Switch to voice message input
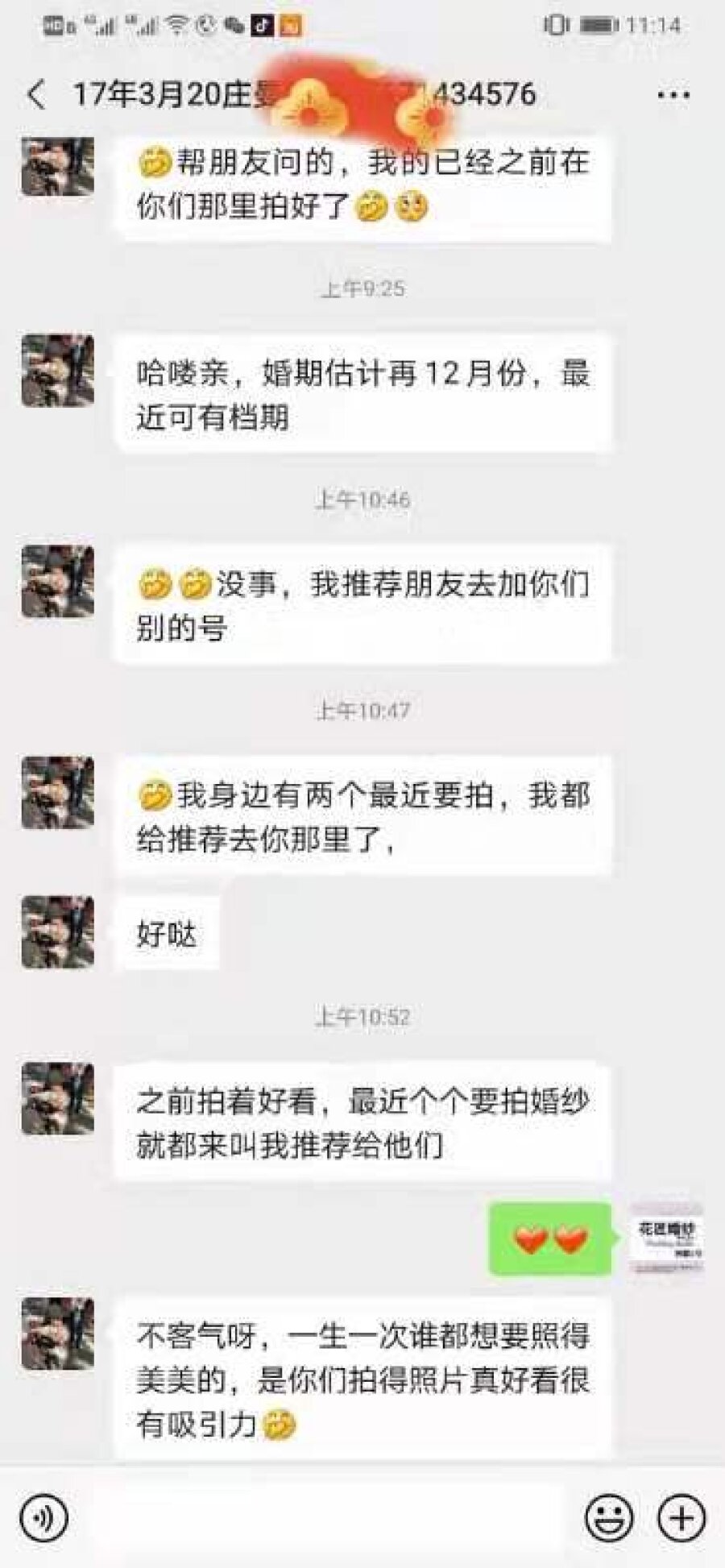The image size is (725, 1568). click(x=43, y=1518)
